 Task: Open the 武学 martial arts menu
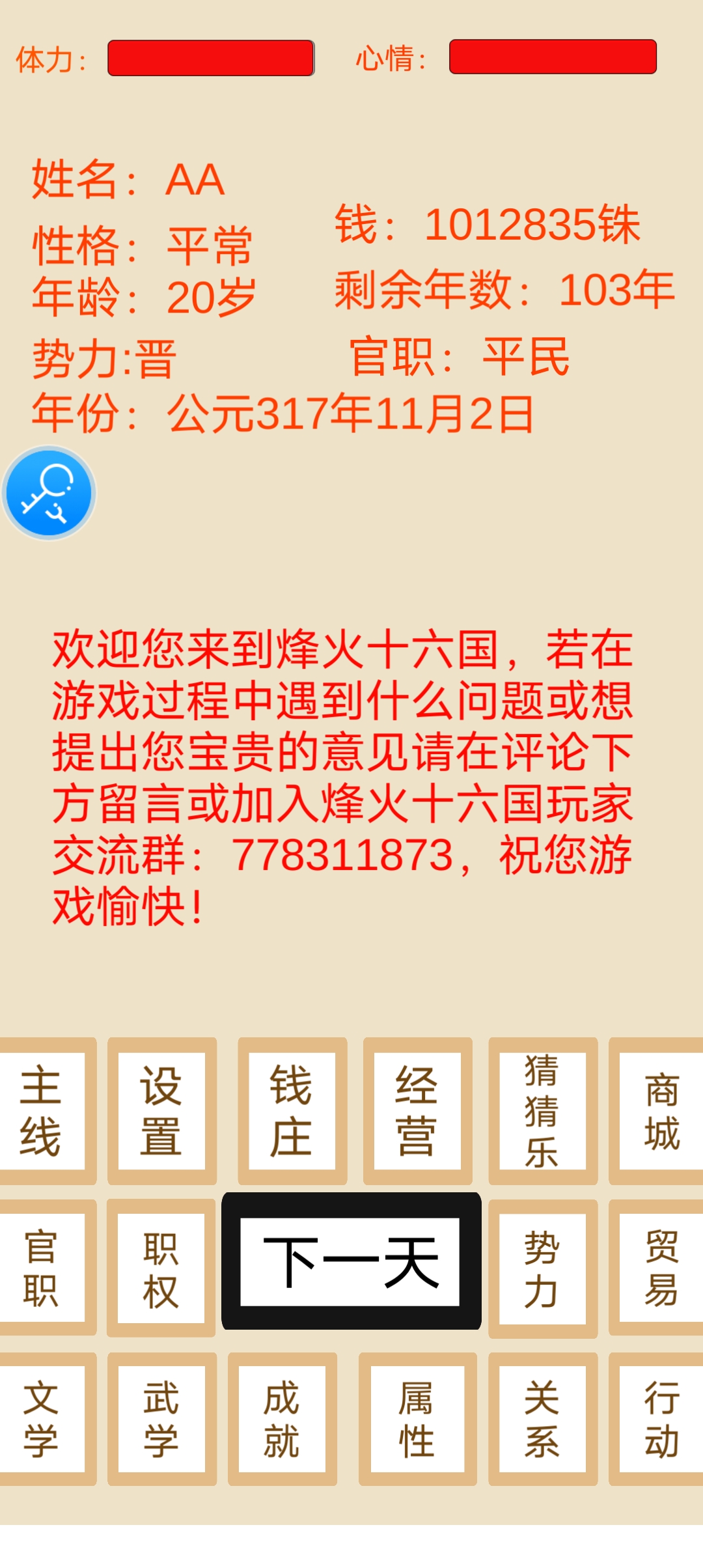click(161, 1419)
